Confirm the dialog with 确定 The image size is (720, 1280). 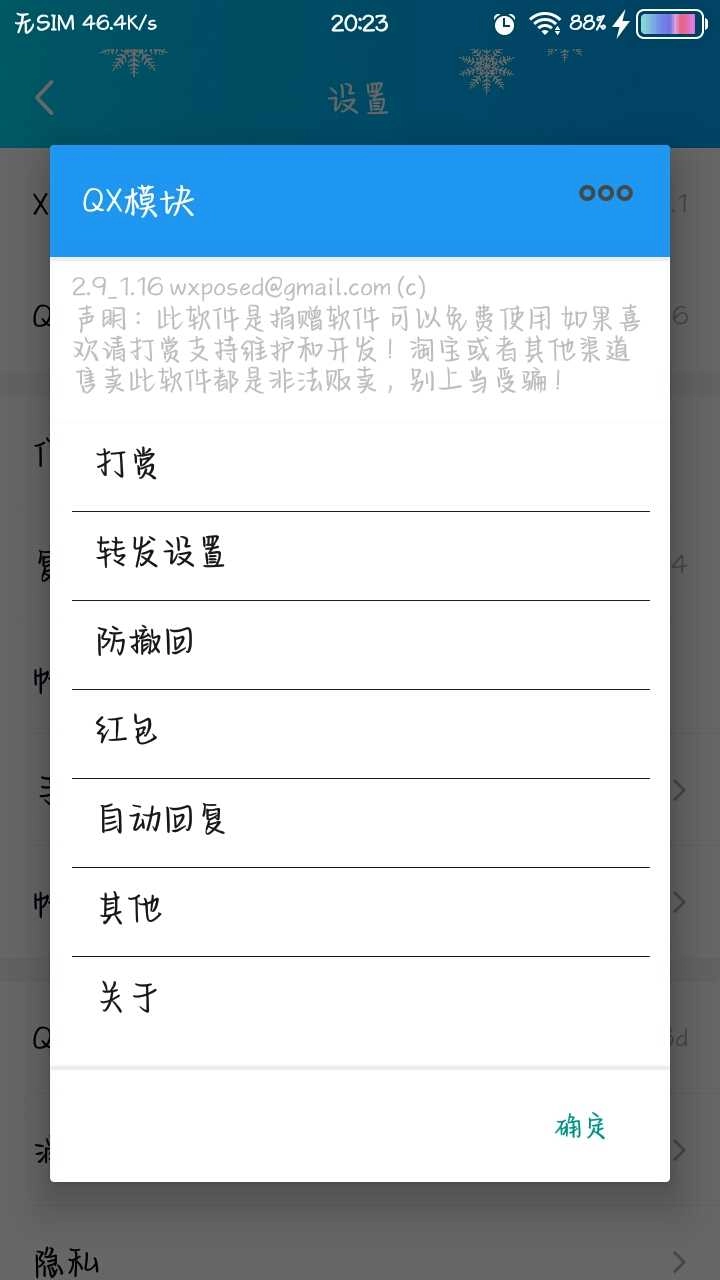(x=582, y=1126)
